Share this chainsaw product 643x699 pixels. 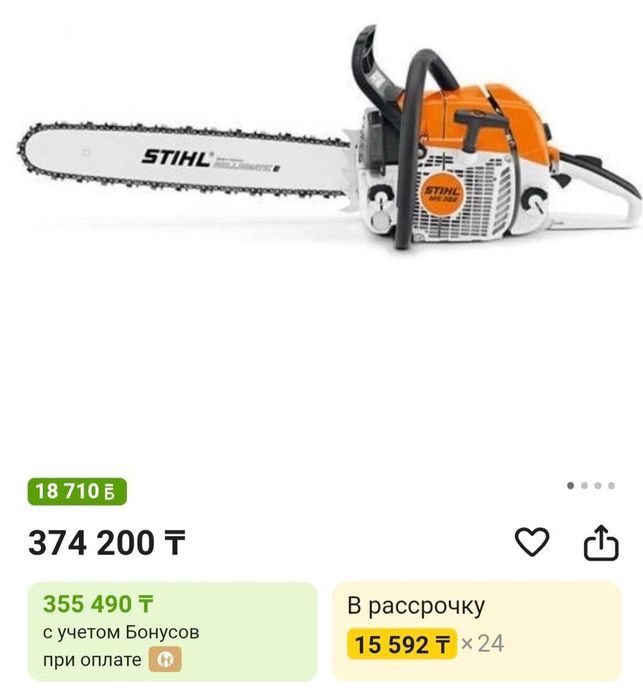click(601, 544)
